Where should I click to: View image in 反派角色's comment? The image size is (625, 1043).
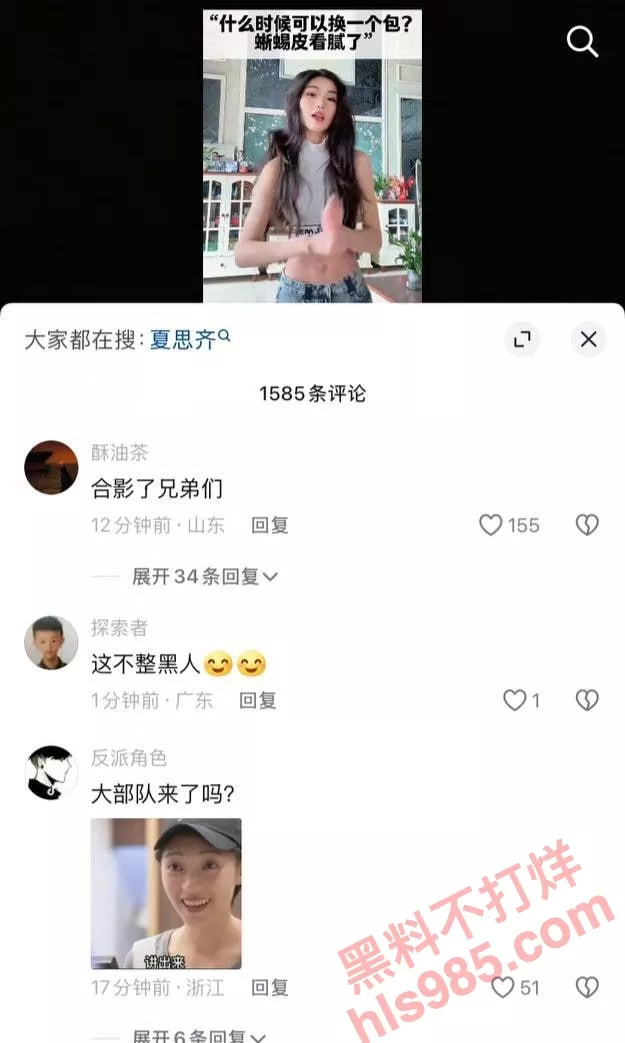pos(166,893)
